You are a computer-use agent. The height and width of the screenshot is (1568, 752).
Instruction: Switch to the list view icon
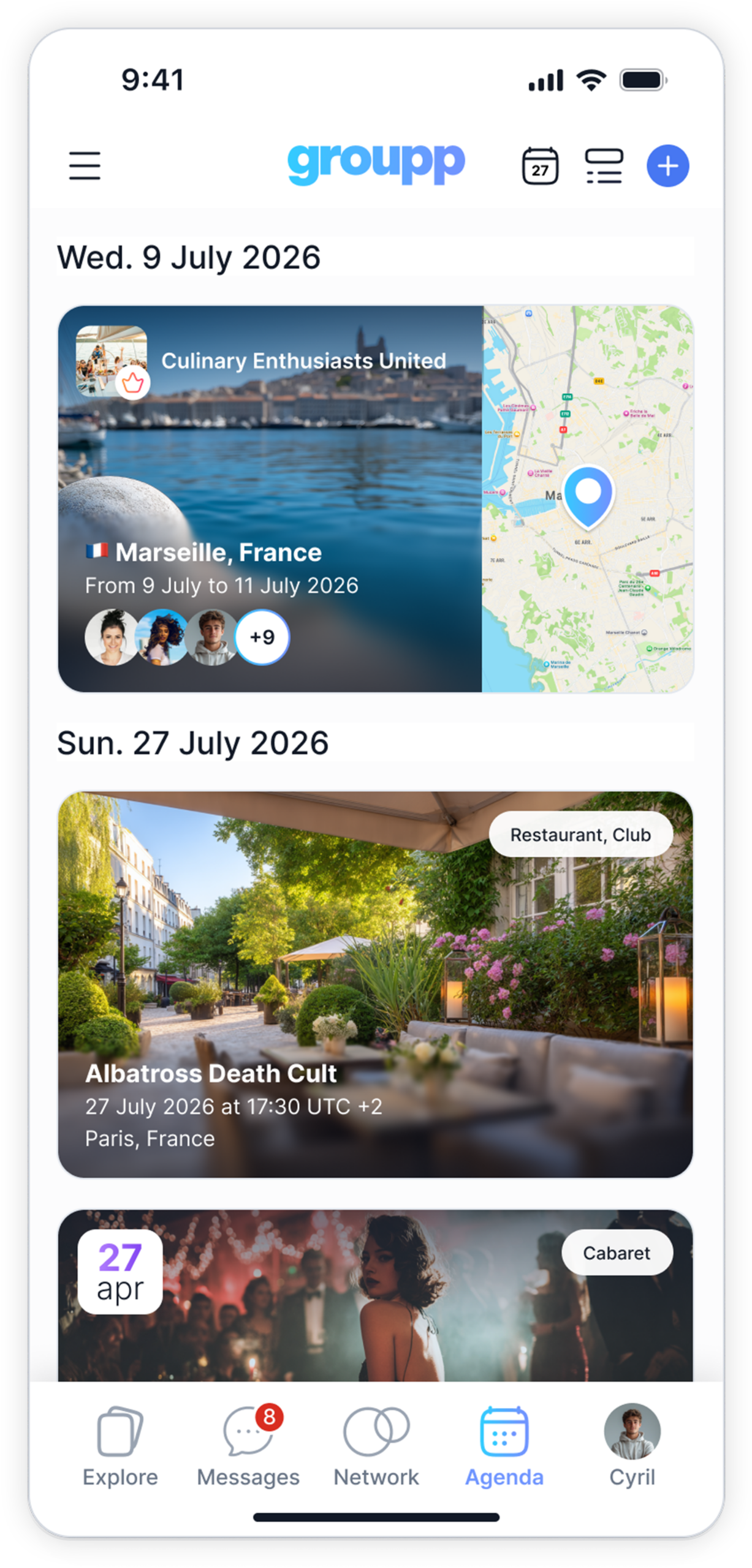[x=604, y=166]
